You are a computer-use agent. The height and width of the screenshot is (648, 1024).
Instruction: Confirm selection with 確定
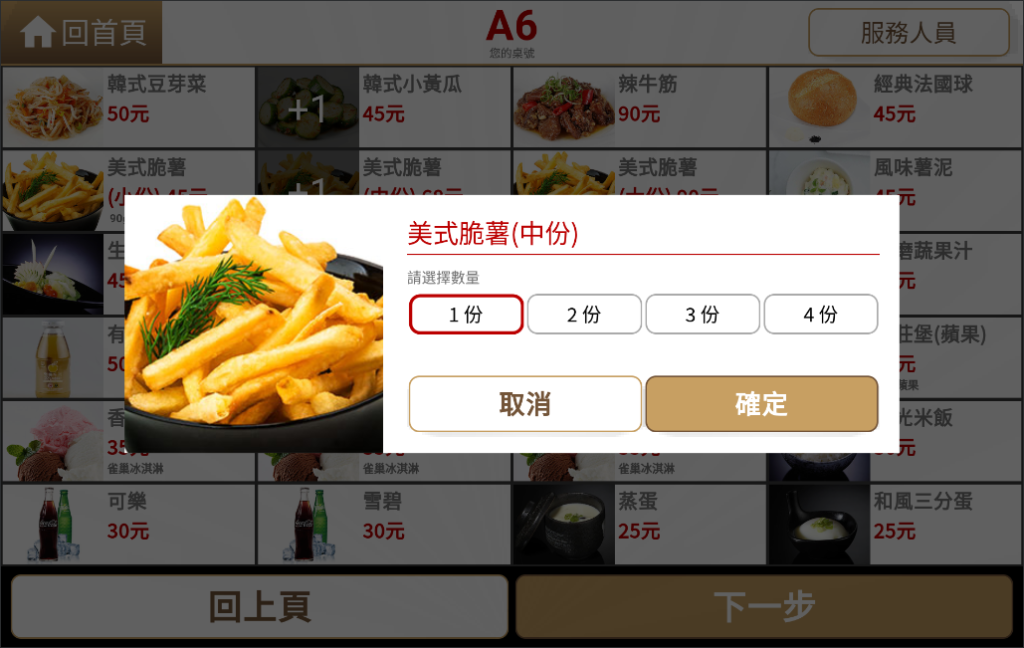tap(761, 404)
